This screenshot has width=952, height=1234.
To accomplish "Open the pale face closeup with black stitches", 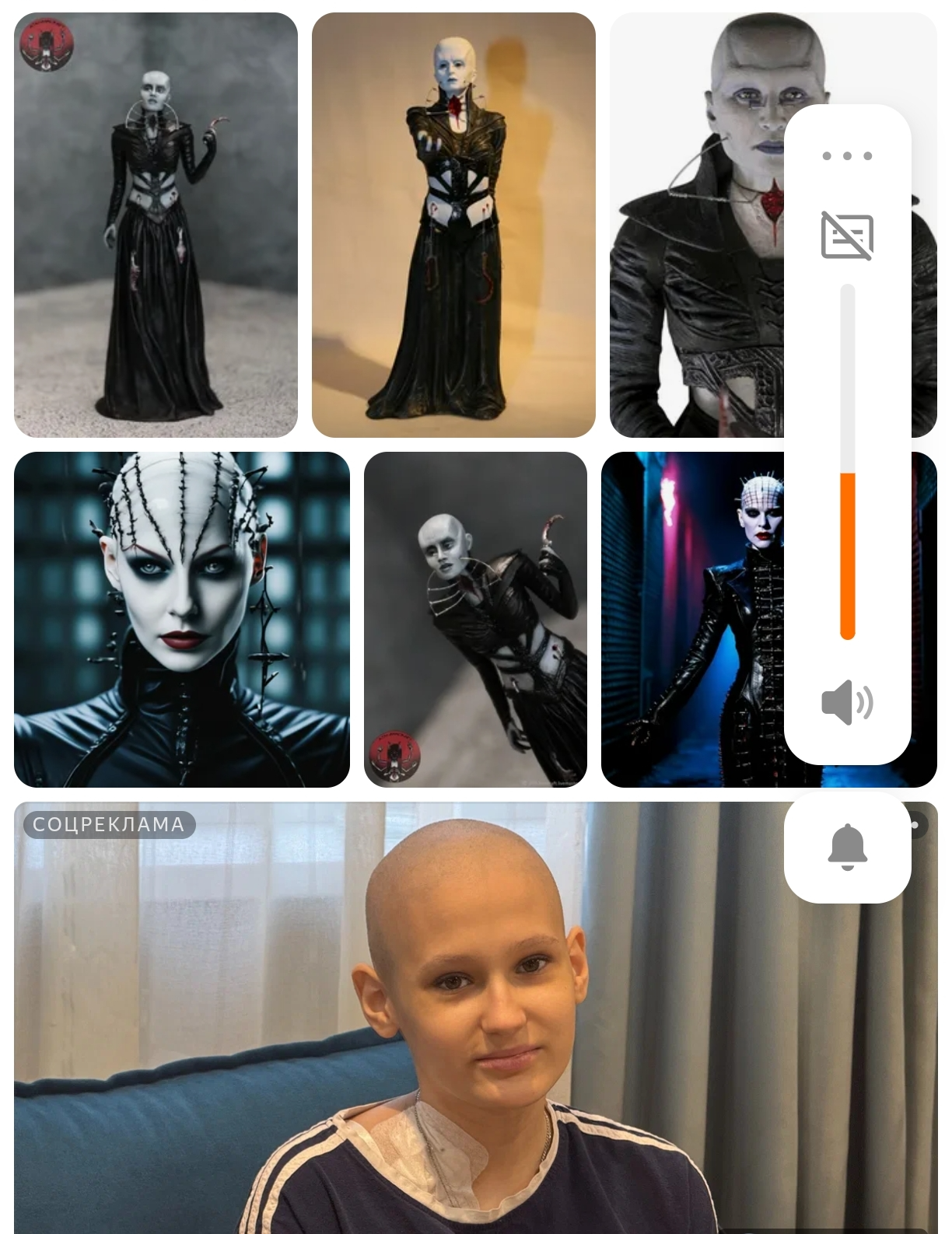I will 182,620.
